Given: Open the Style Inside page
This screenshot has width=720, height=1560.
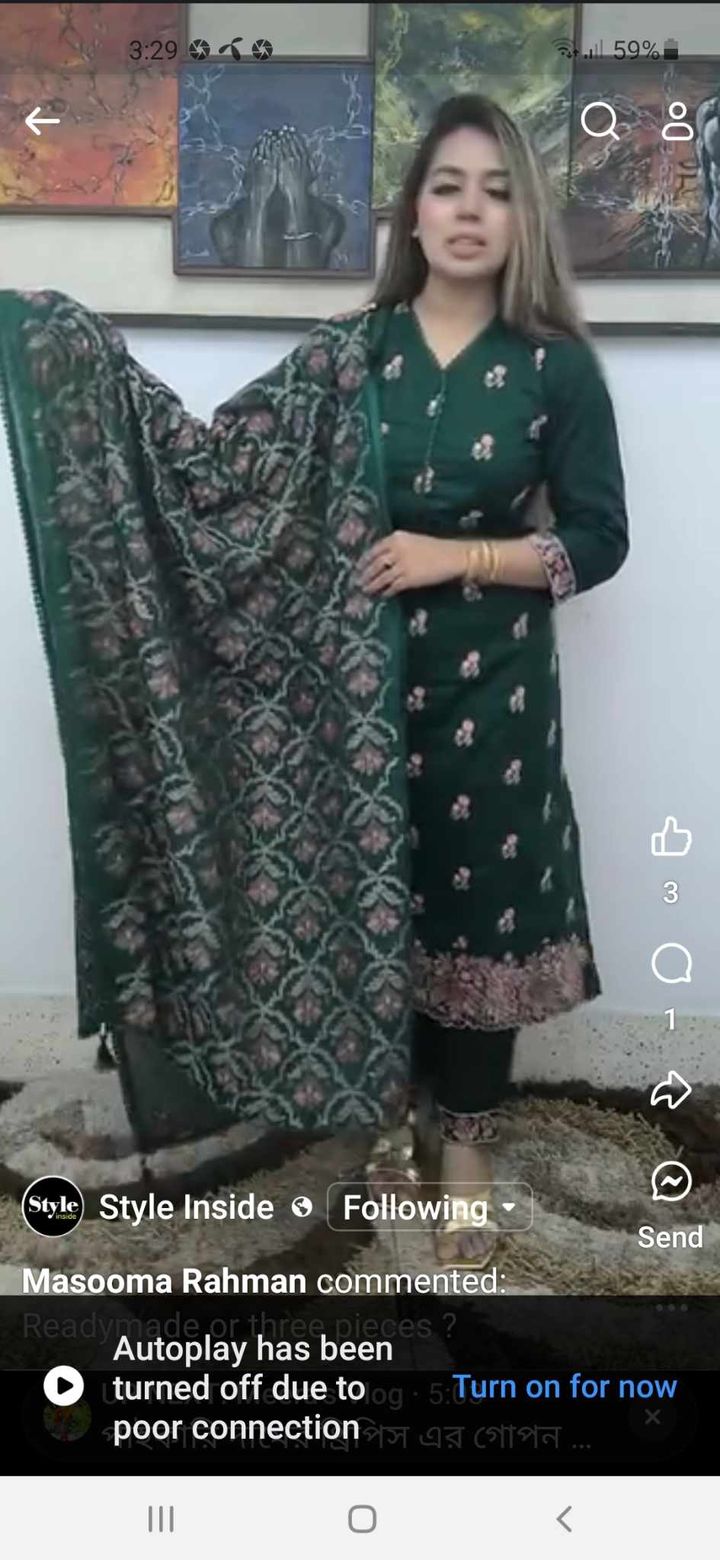Looking at the screenshot, I should [x=185, y=1208].
